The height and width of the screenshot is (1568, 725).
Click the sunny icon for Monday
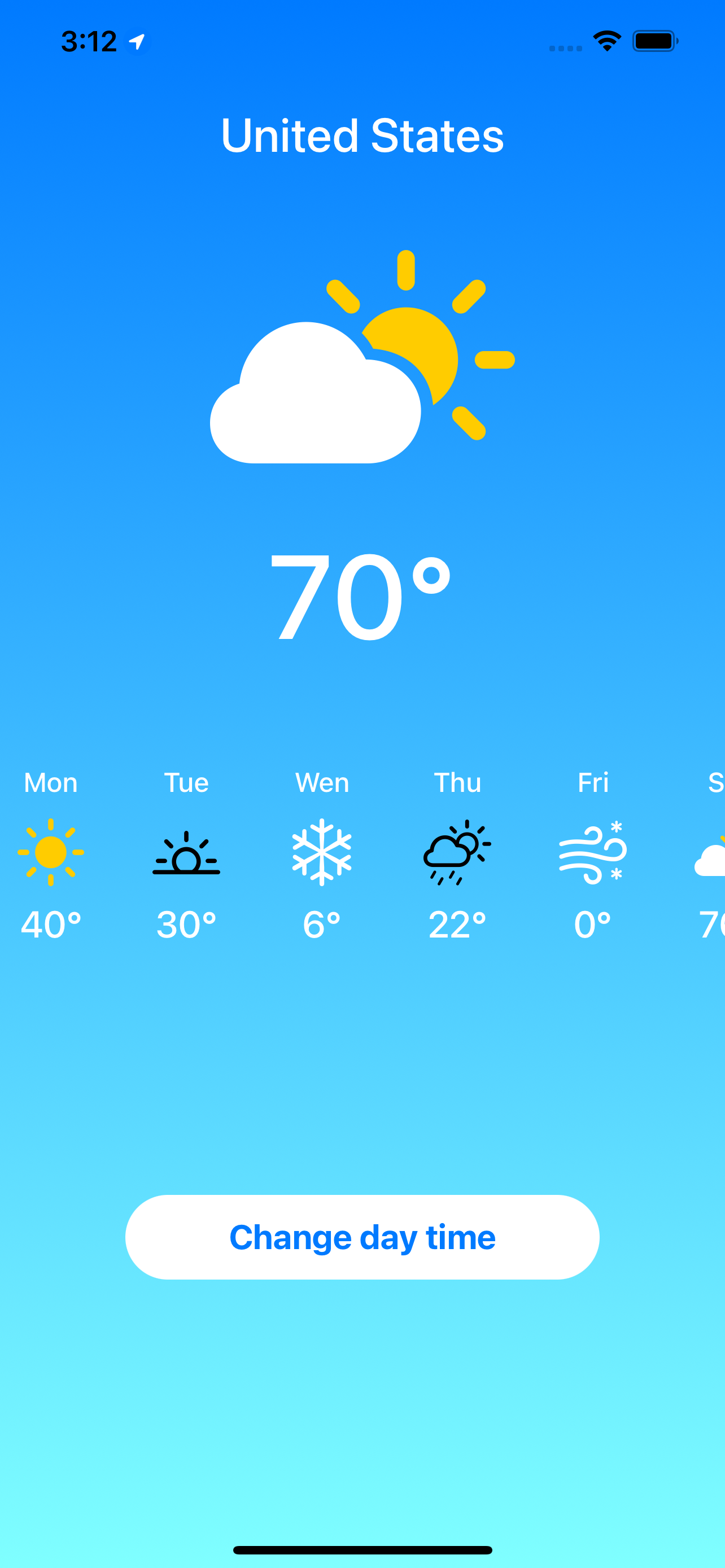point(51,852)
